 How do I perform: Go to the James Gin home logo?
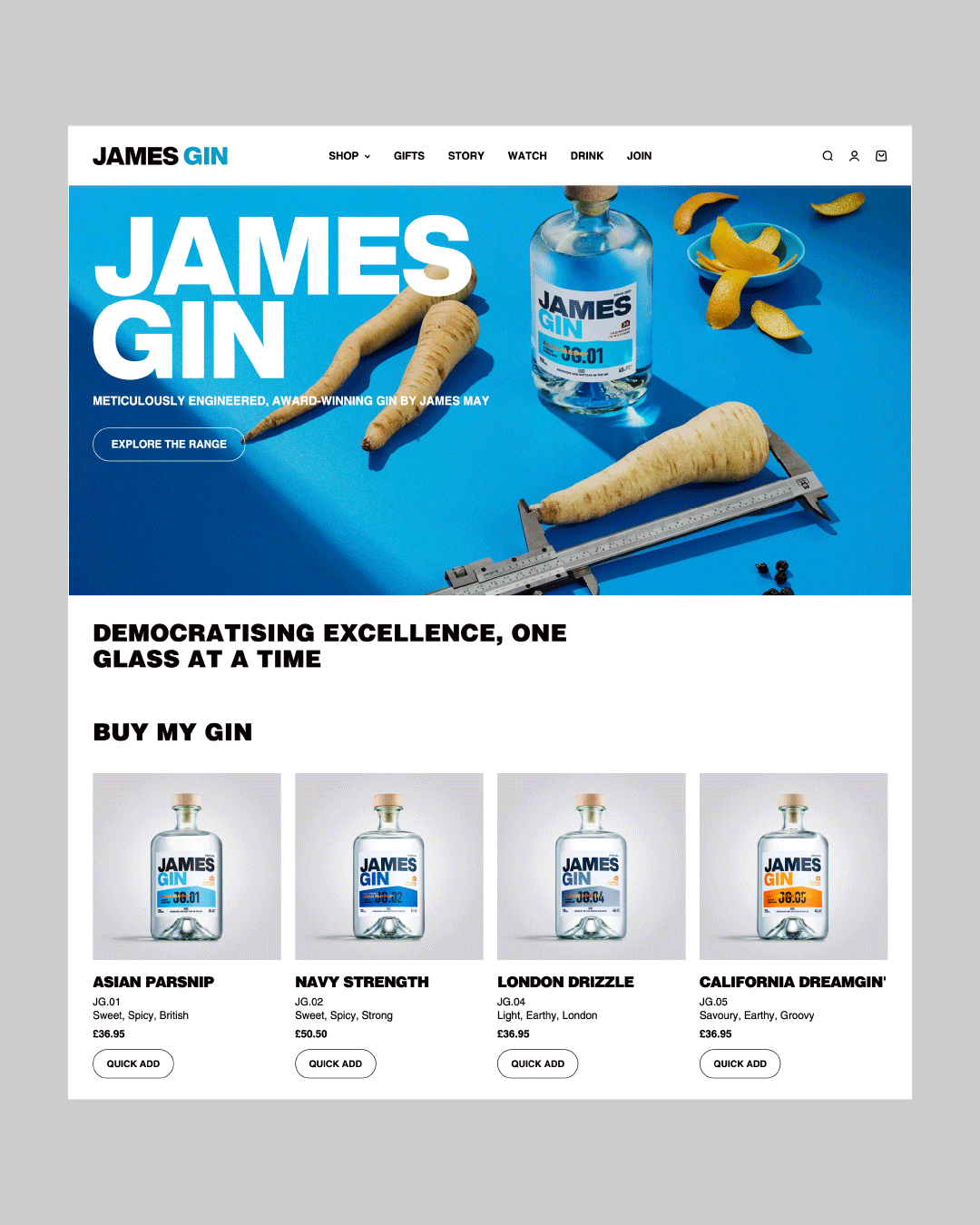161,156
